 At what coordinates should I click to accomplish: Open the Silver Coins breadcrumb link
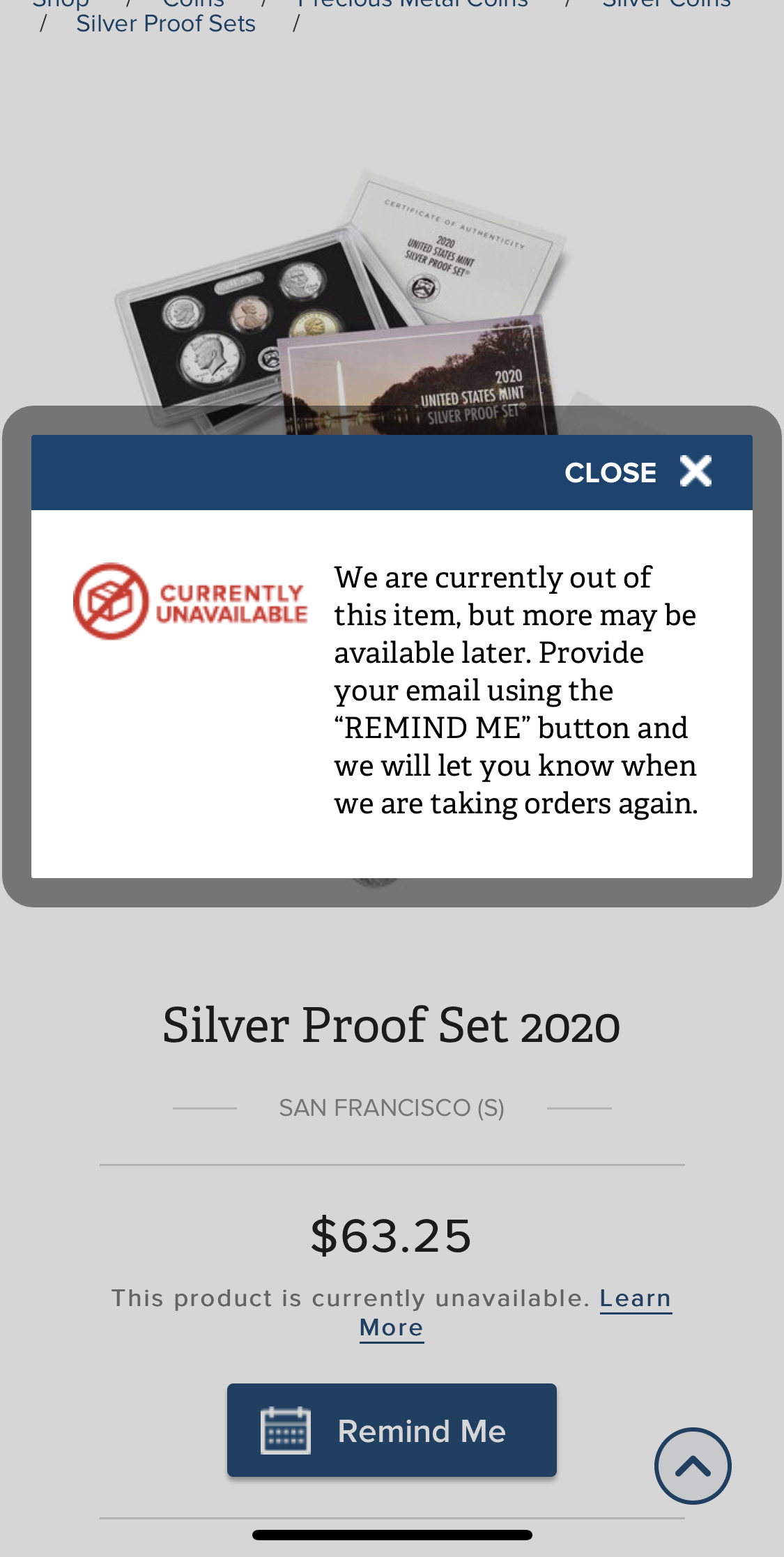[666, 4]
